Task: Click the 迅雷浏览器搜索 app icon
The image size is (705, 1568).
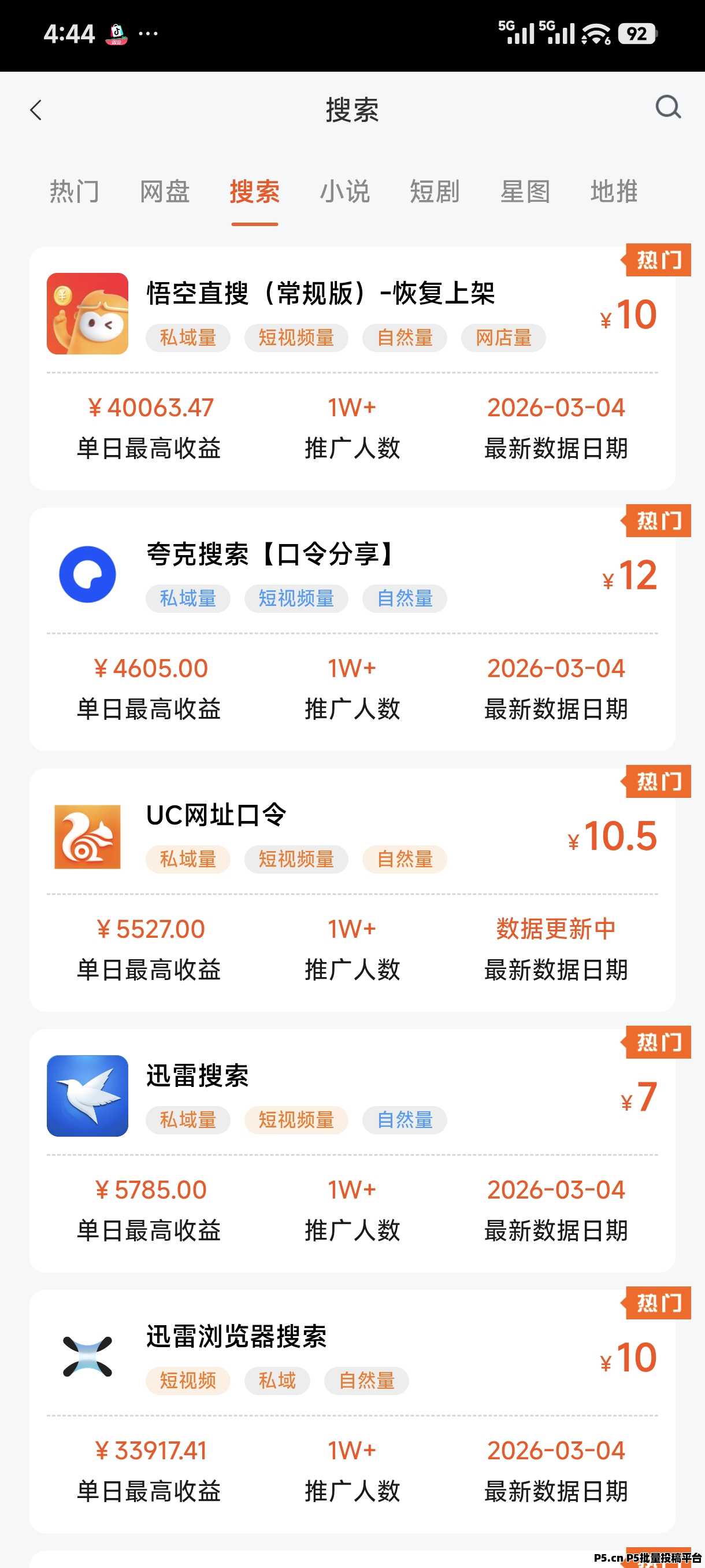Action: coord(87,1358)
